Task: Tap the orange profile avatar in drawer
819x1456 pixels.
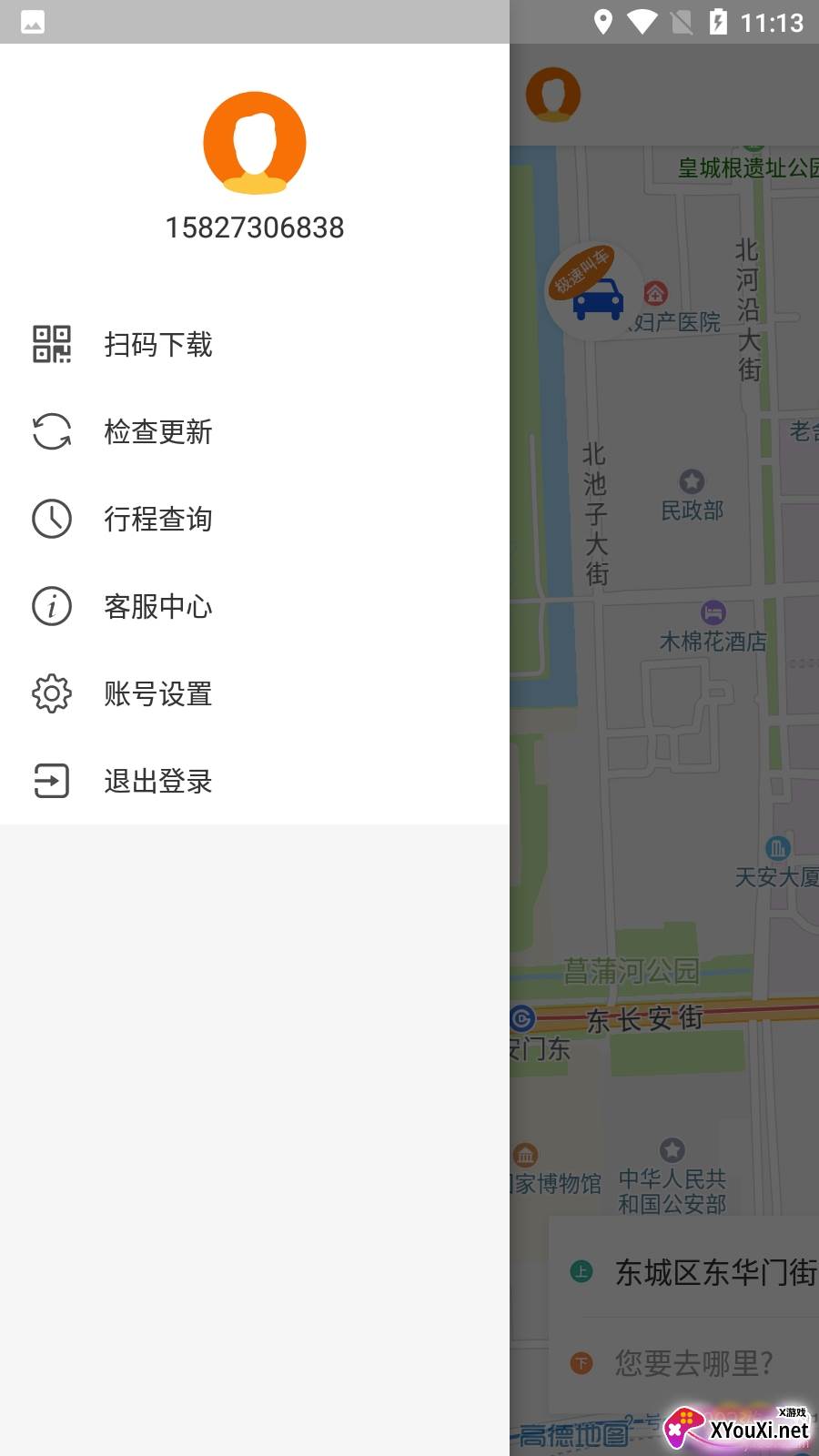Action: (255, 143)
